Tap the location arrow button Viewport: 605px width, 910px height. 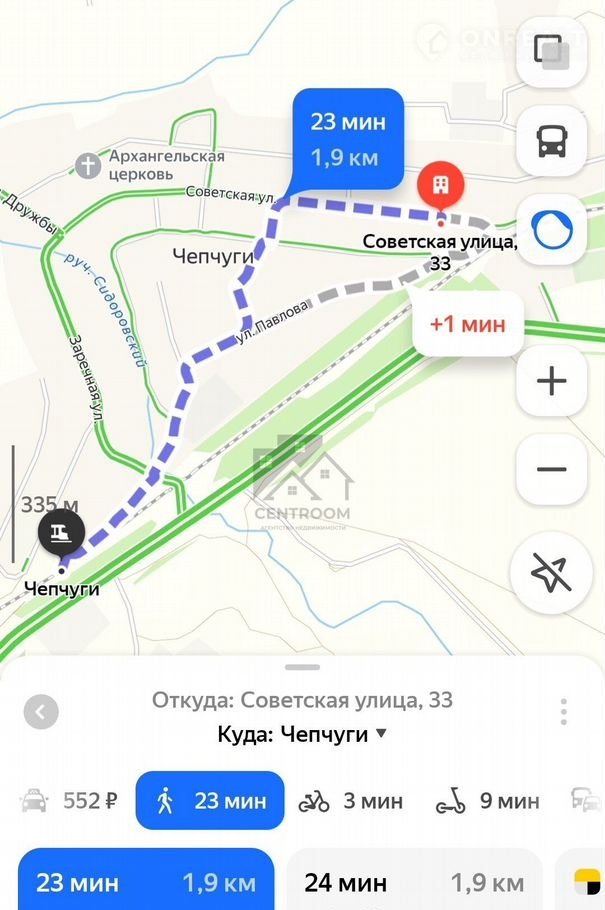point(551,574)
